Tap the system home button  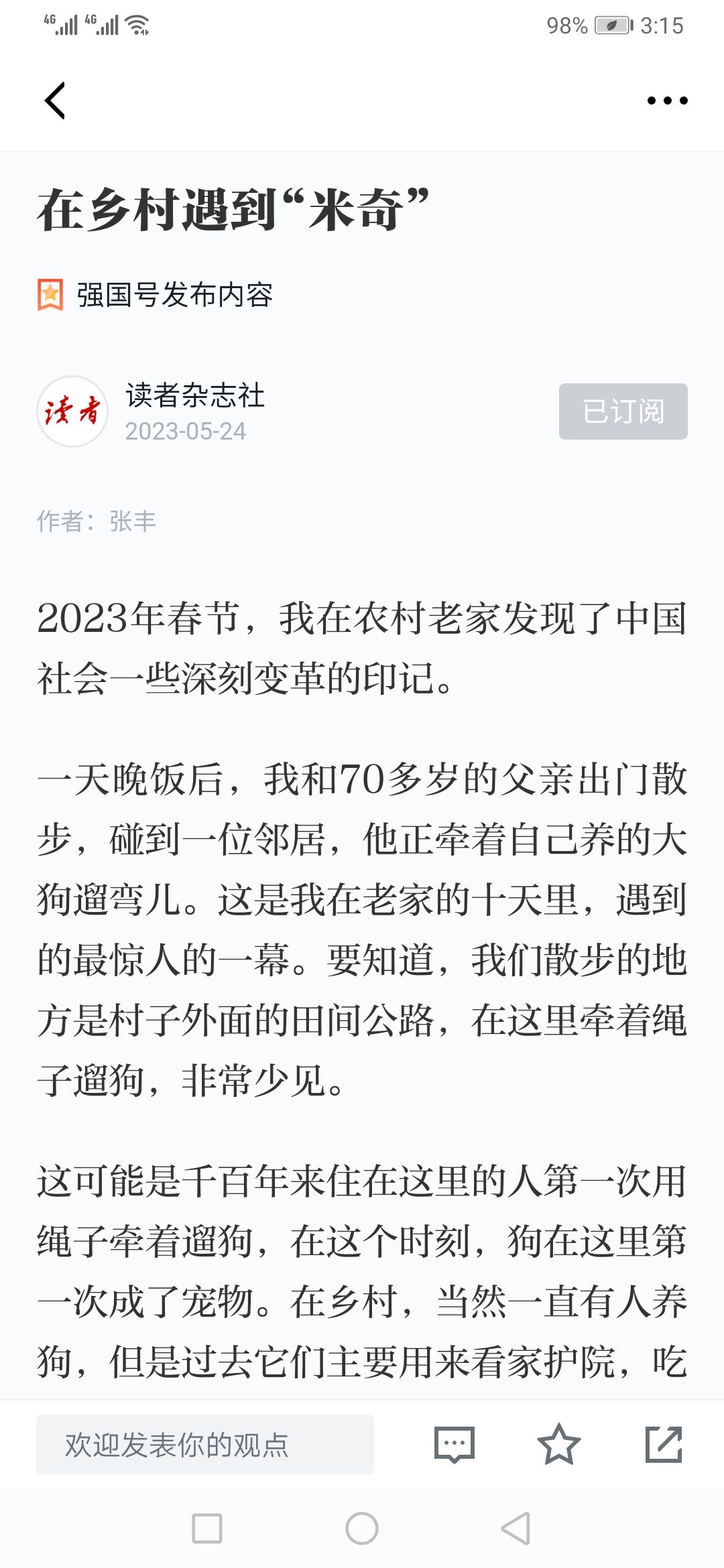[362, 1528]
